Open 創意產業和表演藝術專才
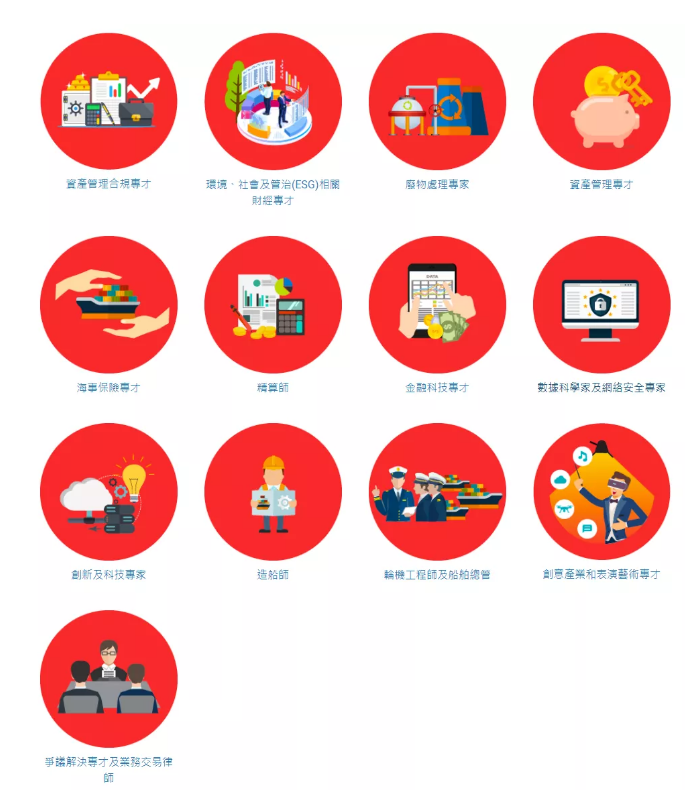 click(601, 492)
